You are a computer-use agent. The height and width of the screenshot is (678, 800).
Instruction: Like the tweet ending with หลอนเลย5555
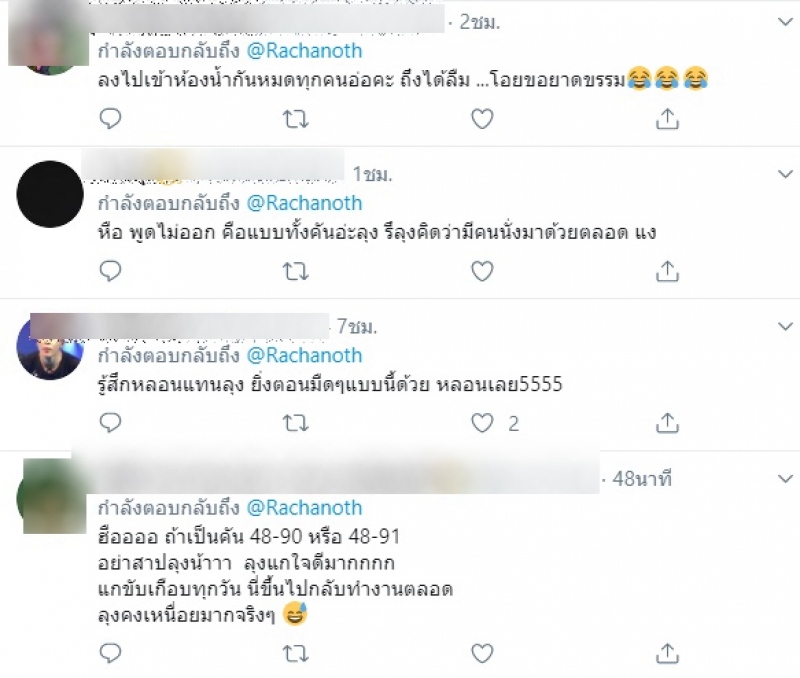coord(482,423)
